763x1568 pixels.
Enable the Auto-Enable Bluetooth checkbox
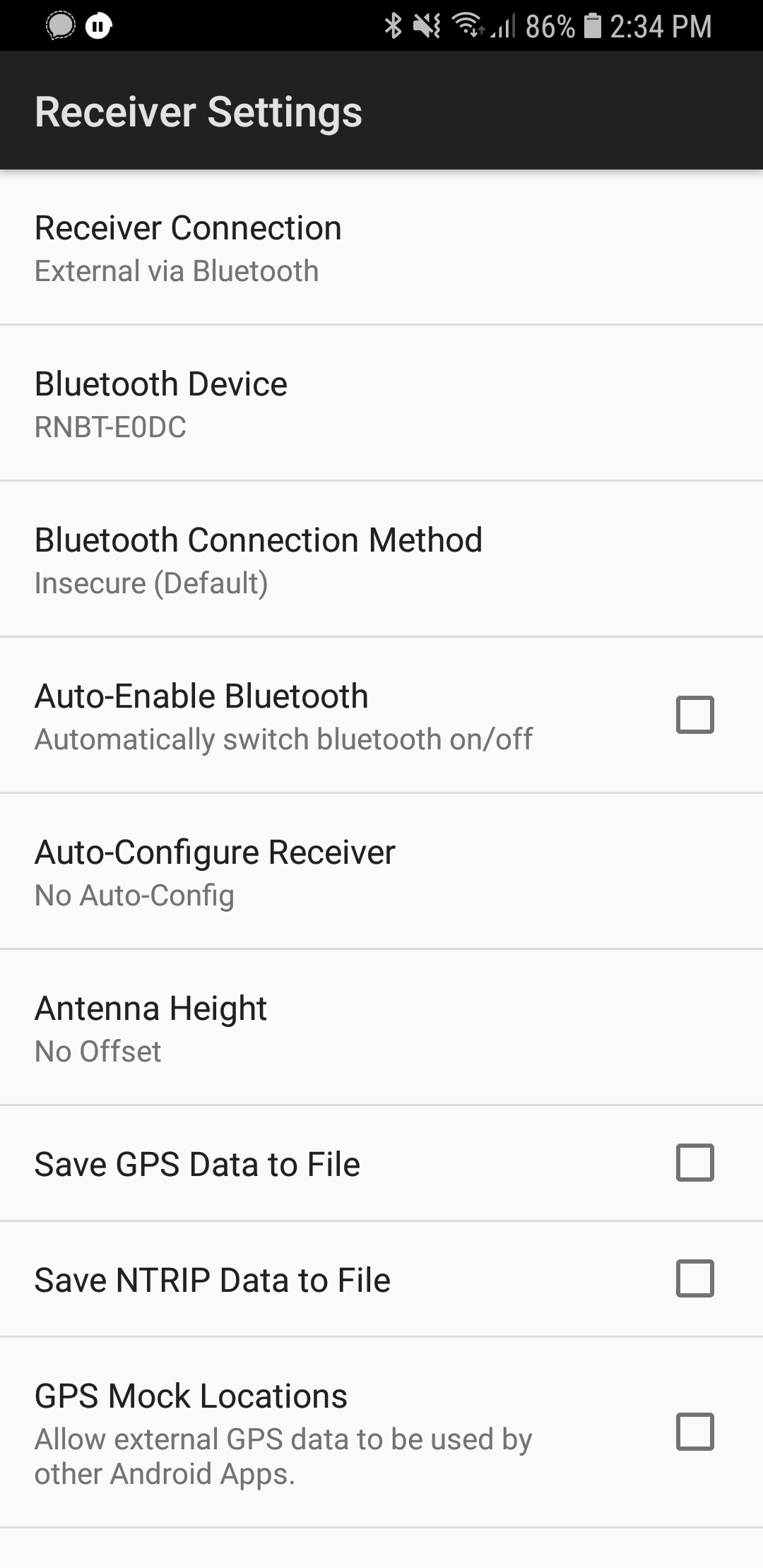pos(695,715)
